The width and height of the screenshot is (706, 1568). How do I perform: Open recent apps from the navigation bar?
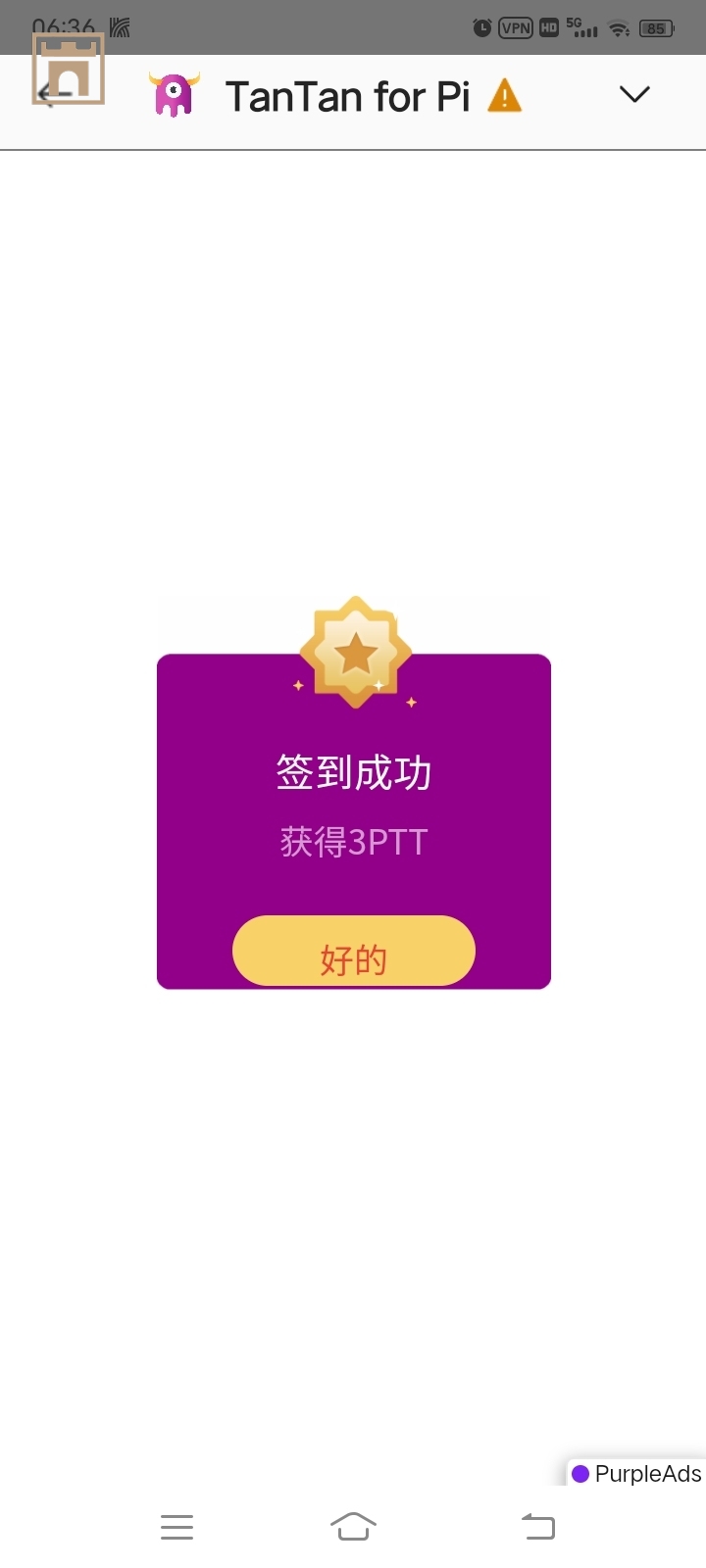(x=176, y=1527)
